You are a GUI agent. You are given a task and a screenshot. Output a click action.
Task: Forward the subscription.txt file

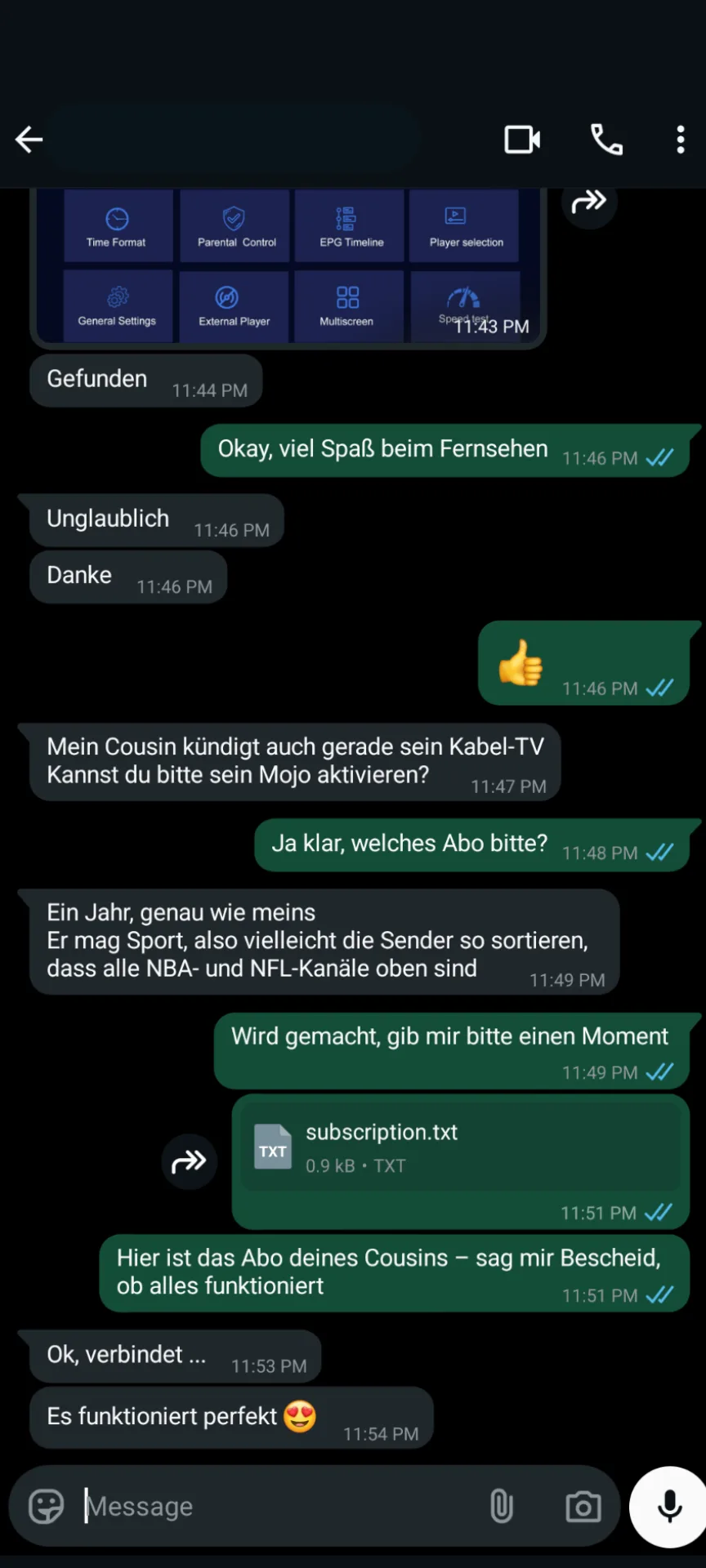click(x=189, y=1161)
